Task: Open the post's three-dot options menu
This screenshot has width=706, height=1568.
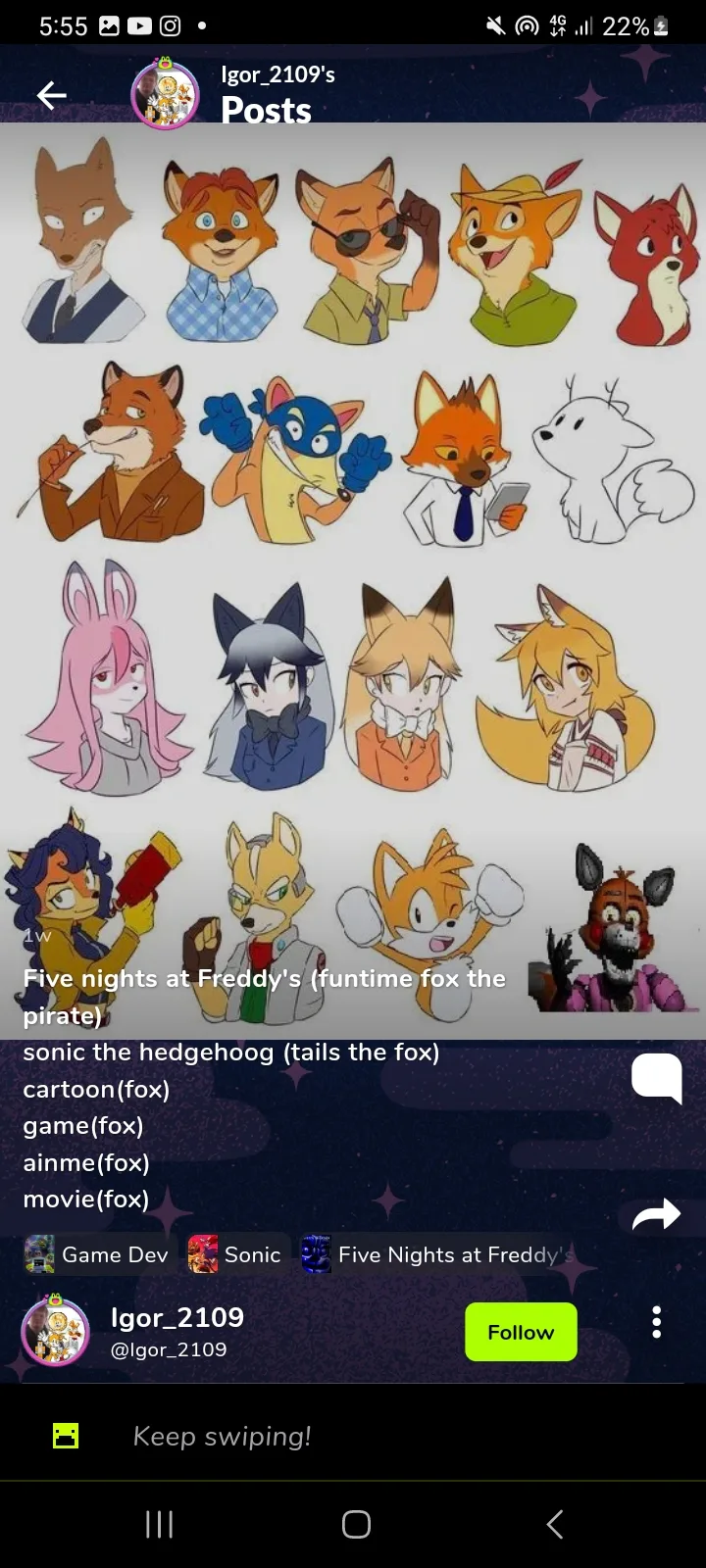Action: [x=656, y=1322]
